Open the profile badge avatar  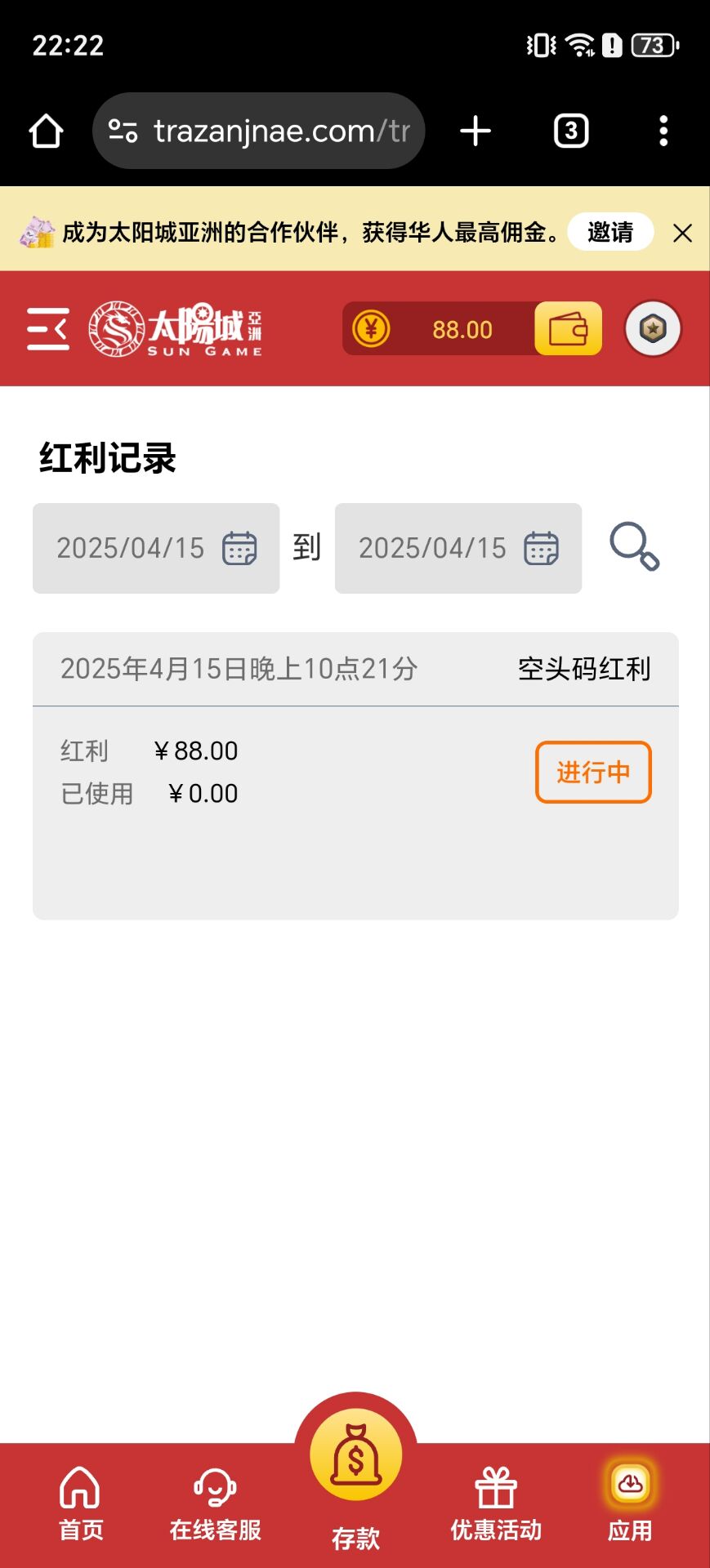[x=653, y=328]
